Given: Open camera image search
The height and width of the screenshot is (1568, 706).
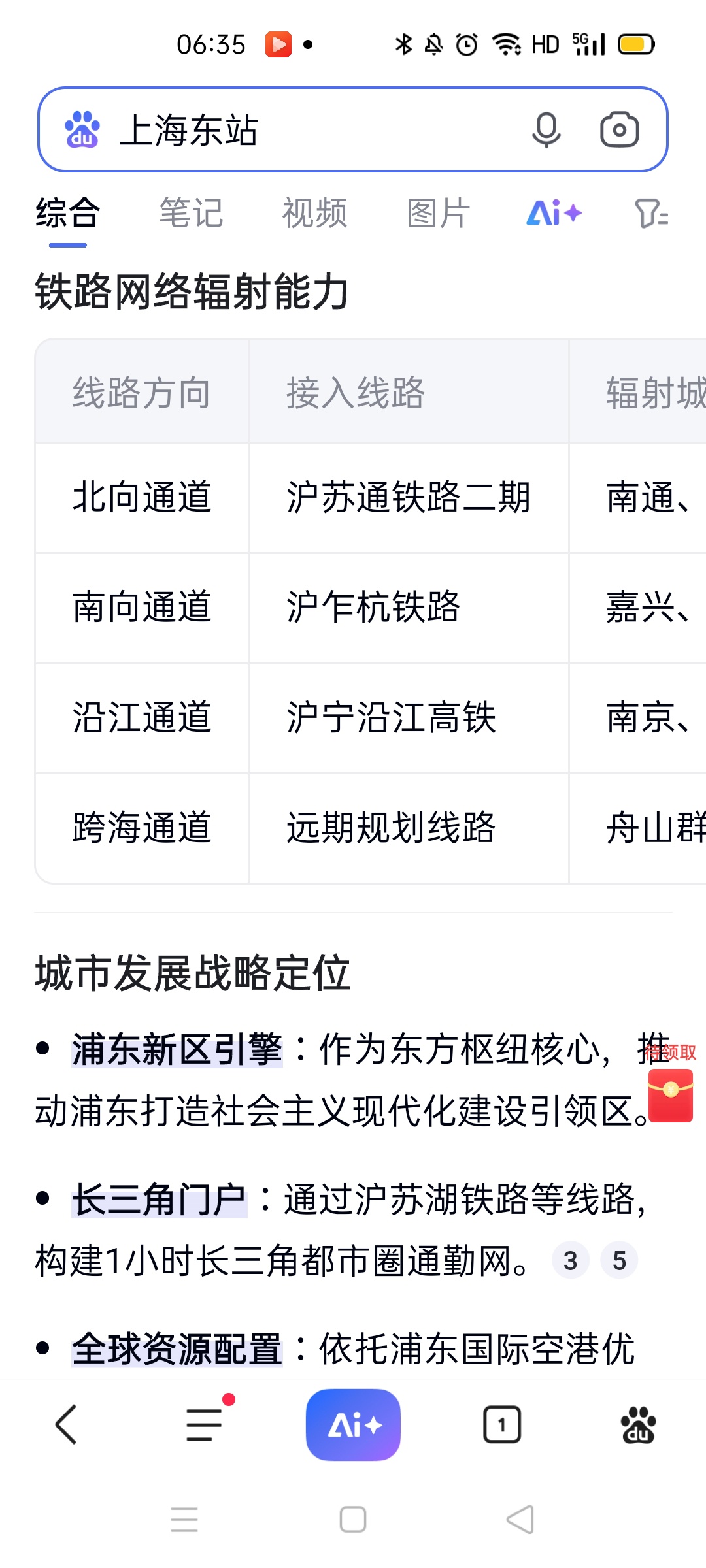Looking at the screenshot, I should tap(619, 129).
